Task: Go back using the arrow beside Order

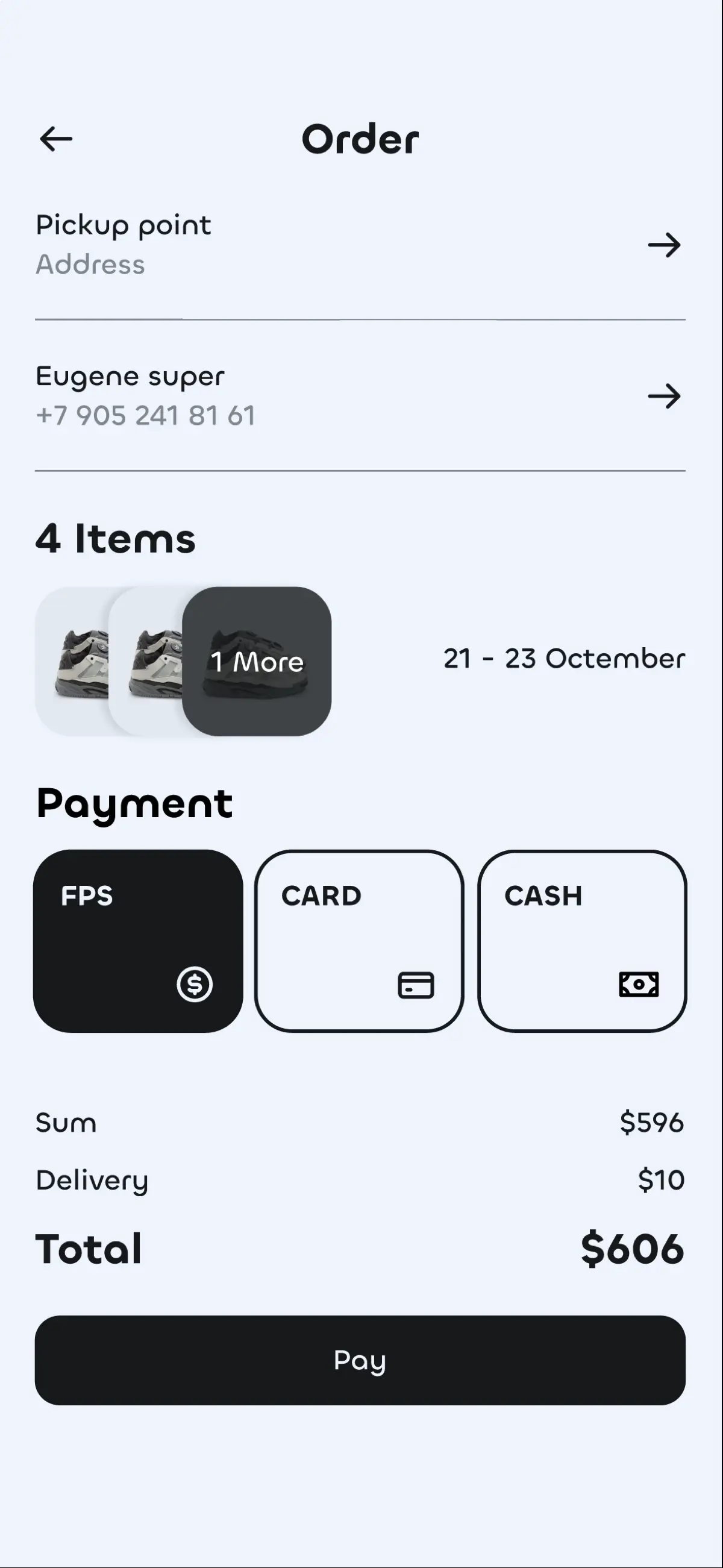Action: point(56,139)
